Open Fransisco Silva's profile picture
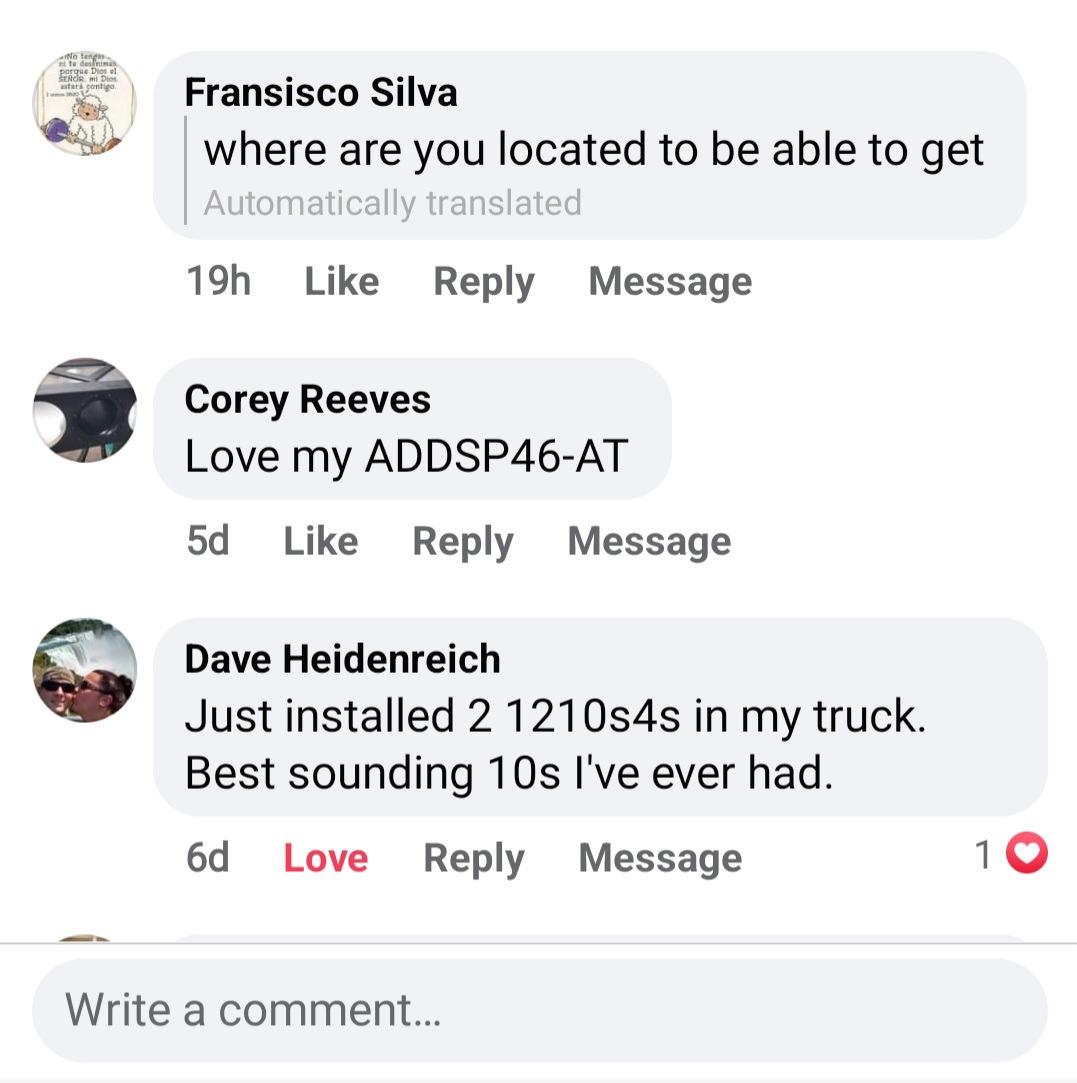This screenshot has height=1083, width=1077. [x=85, y=104]
